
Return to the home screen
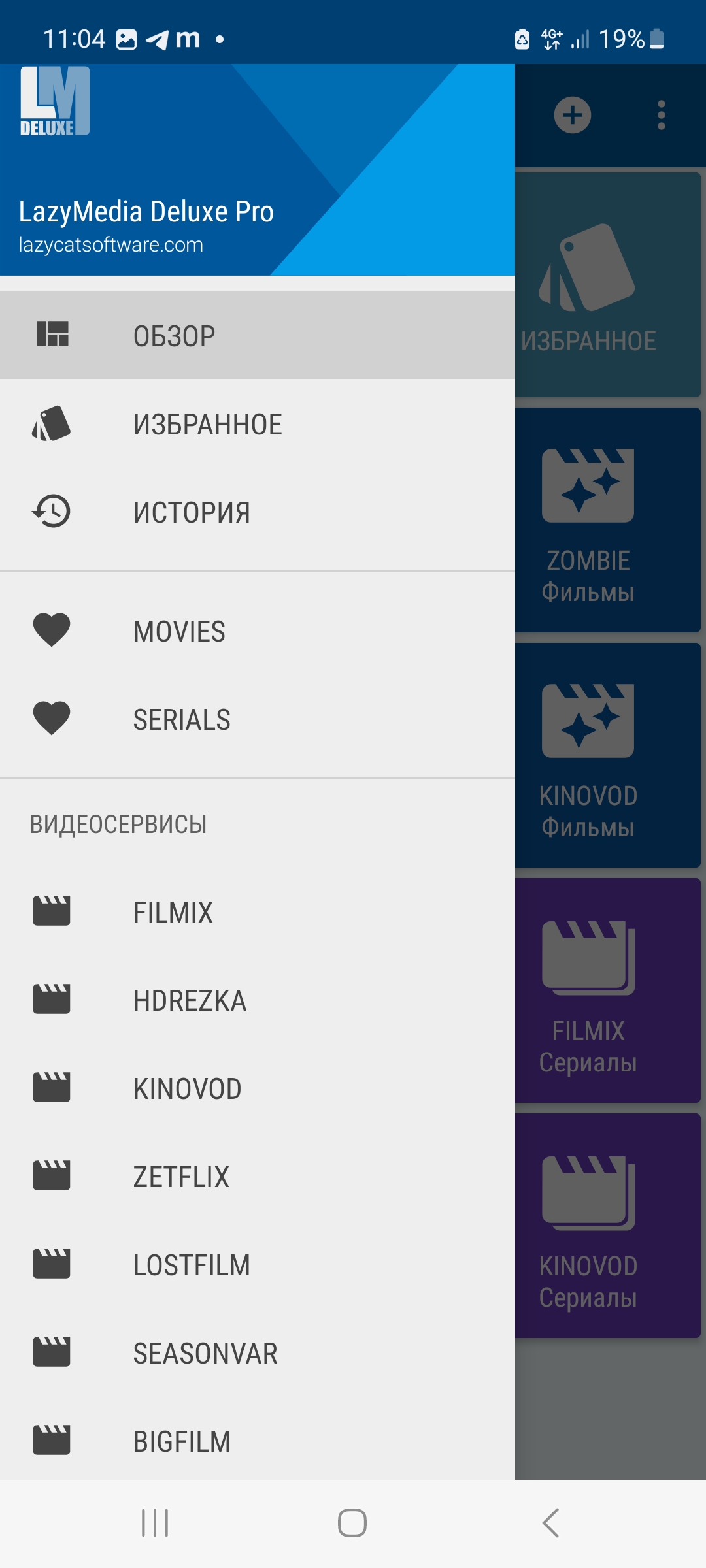click(352, 1523)
